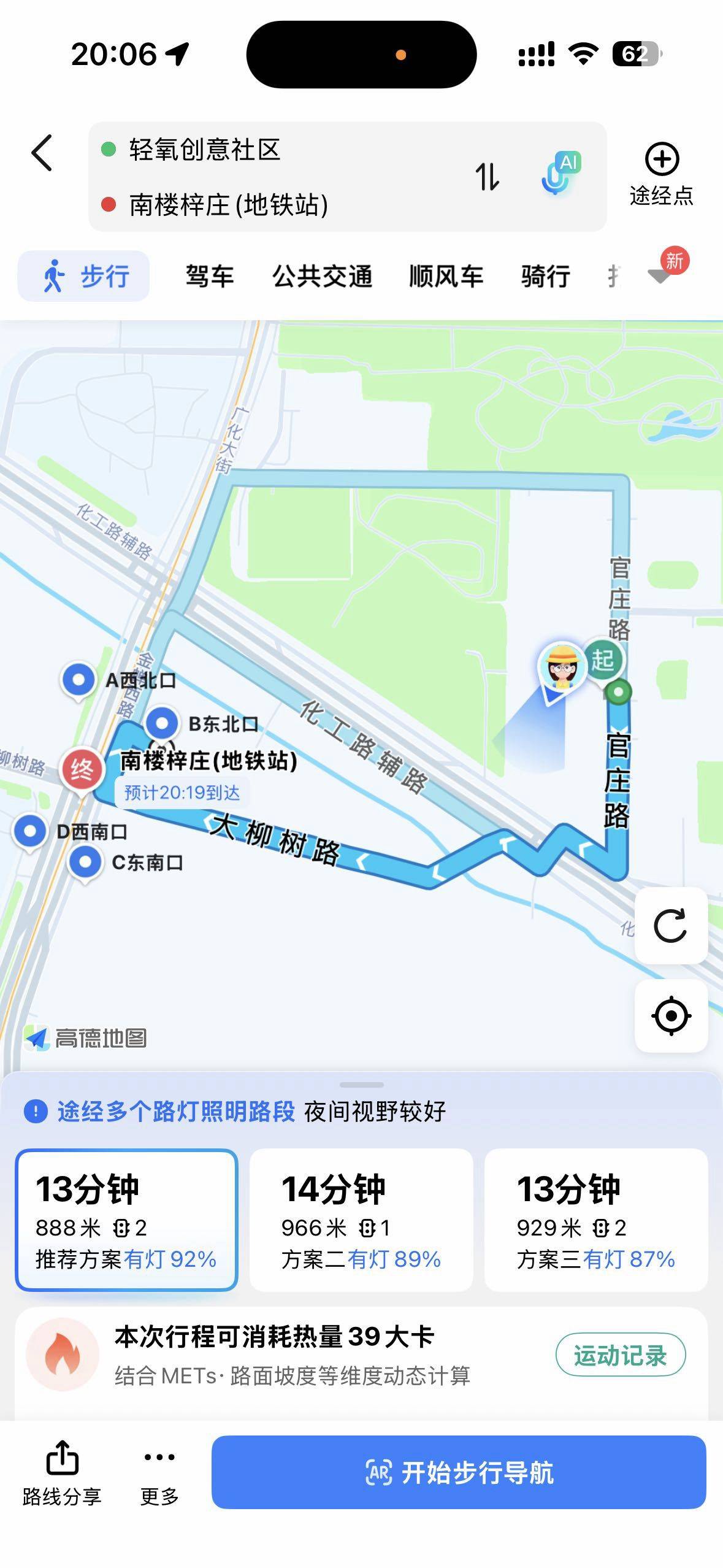Choose the 推荐方案 888米 route
723x1568 pixels.
[126, 1220]
